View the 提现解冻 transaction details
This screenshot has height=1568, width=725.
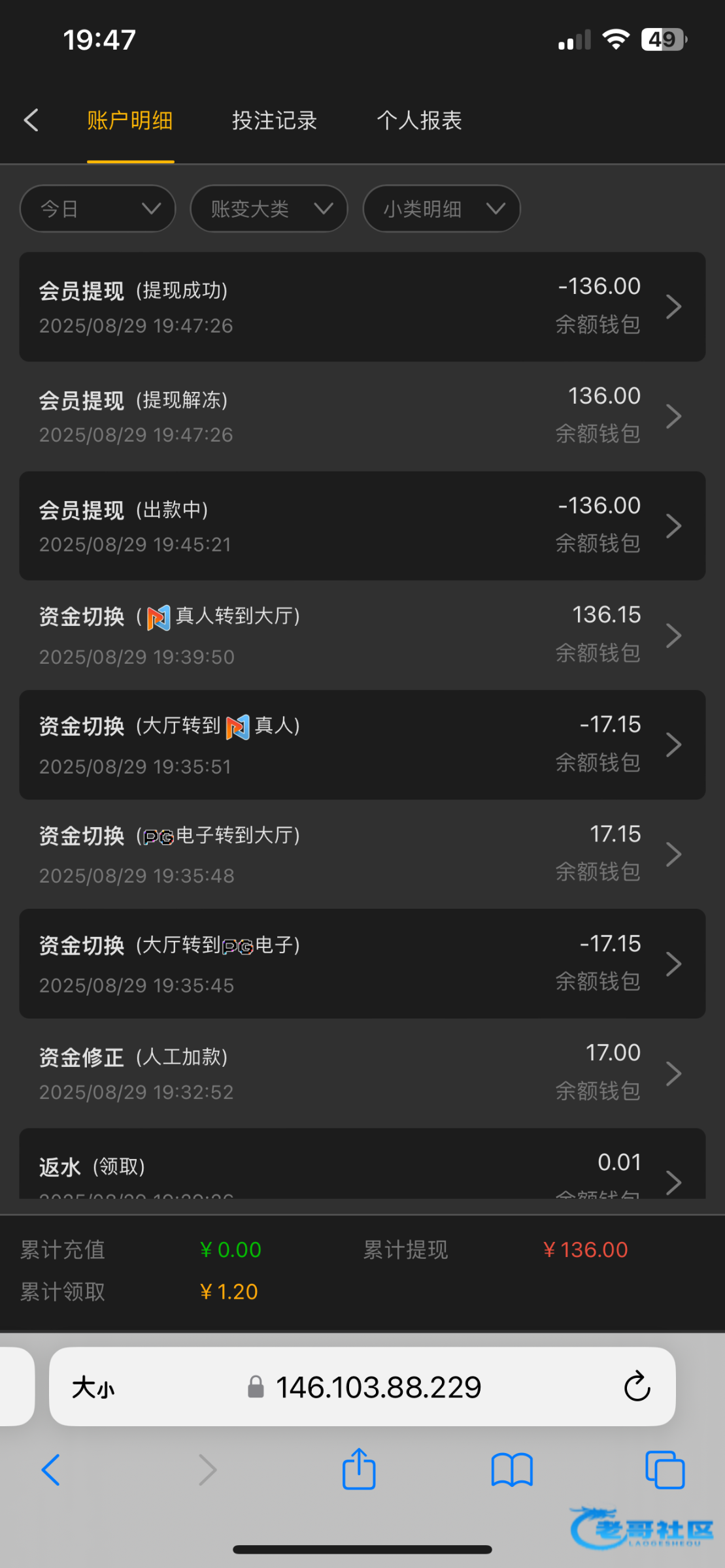pos(362,416)
